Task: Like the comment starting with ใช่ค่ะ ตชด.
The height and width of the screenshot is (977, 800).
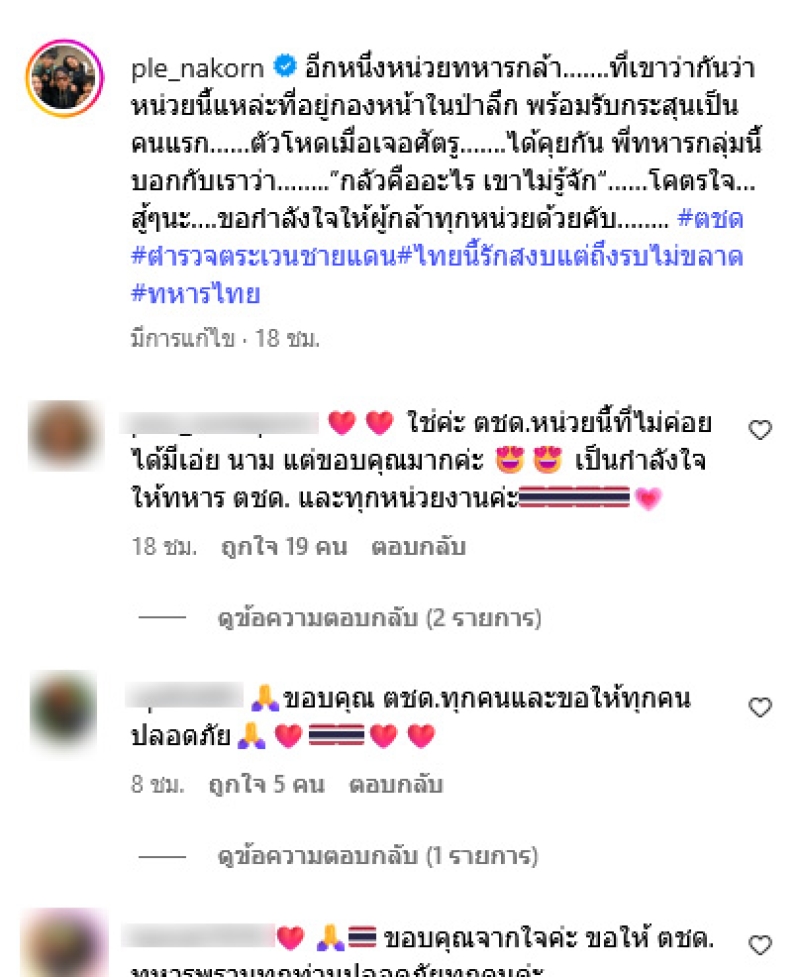Action: [760, 430]
